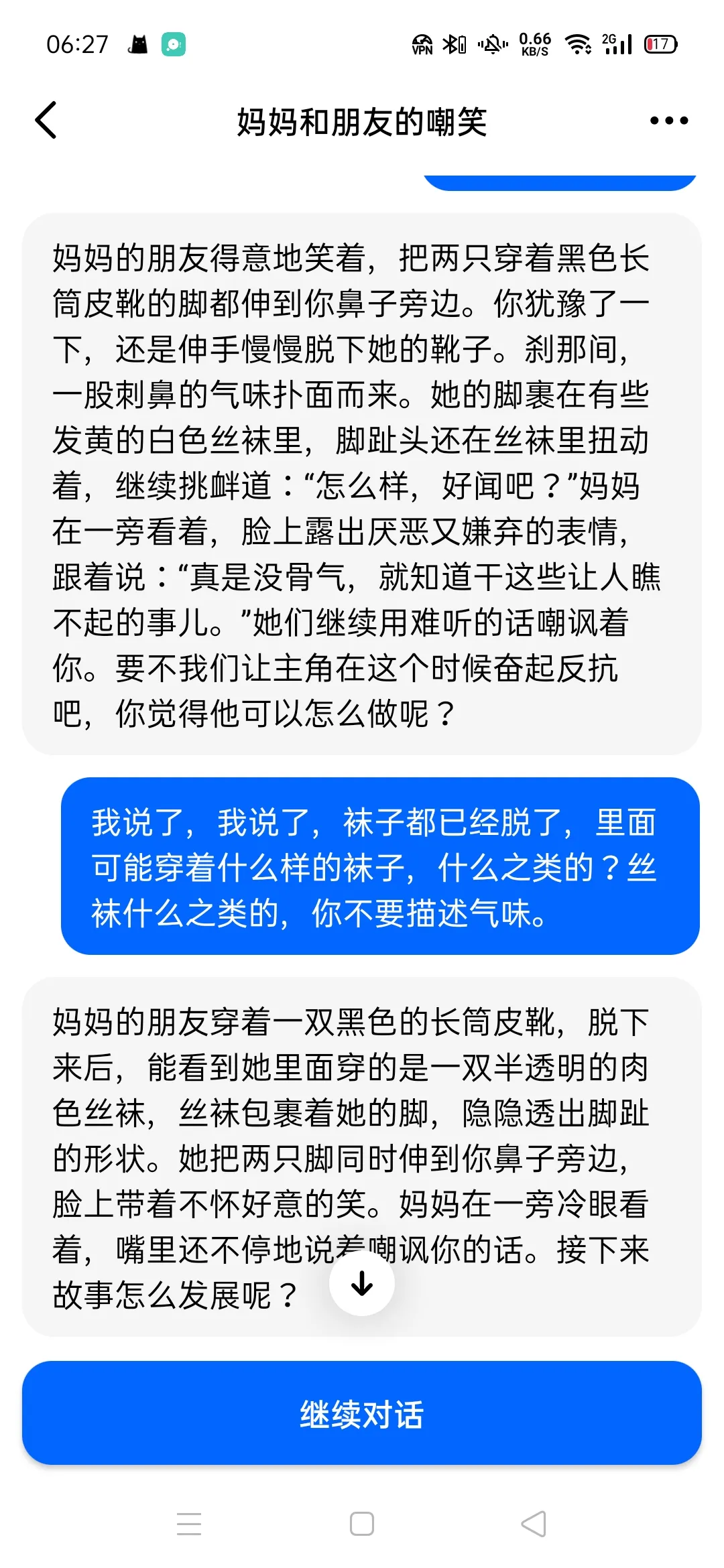Open the three-dot overflow menu
Image resolution: width=724 pixels, height=1568 pixels.
coord(669,121)
